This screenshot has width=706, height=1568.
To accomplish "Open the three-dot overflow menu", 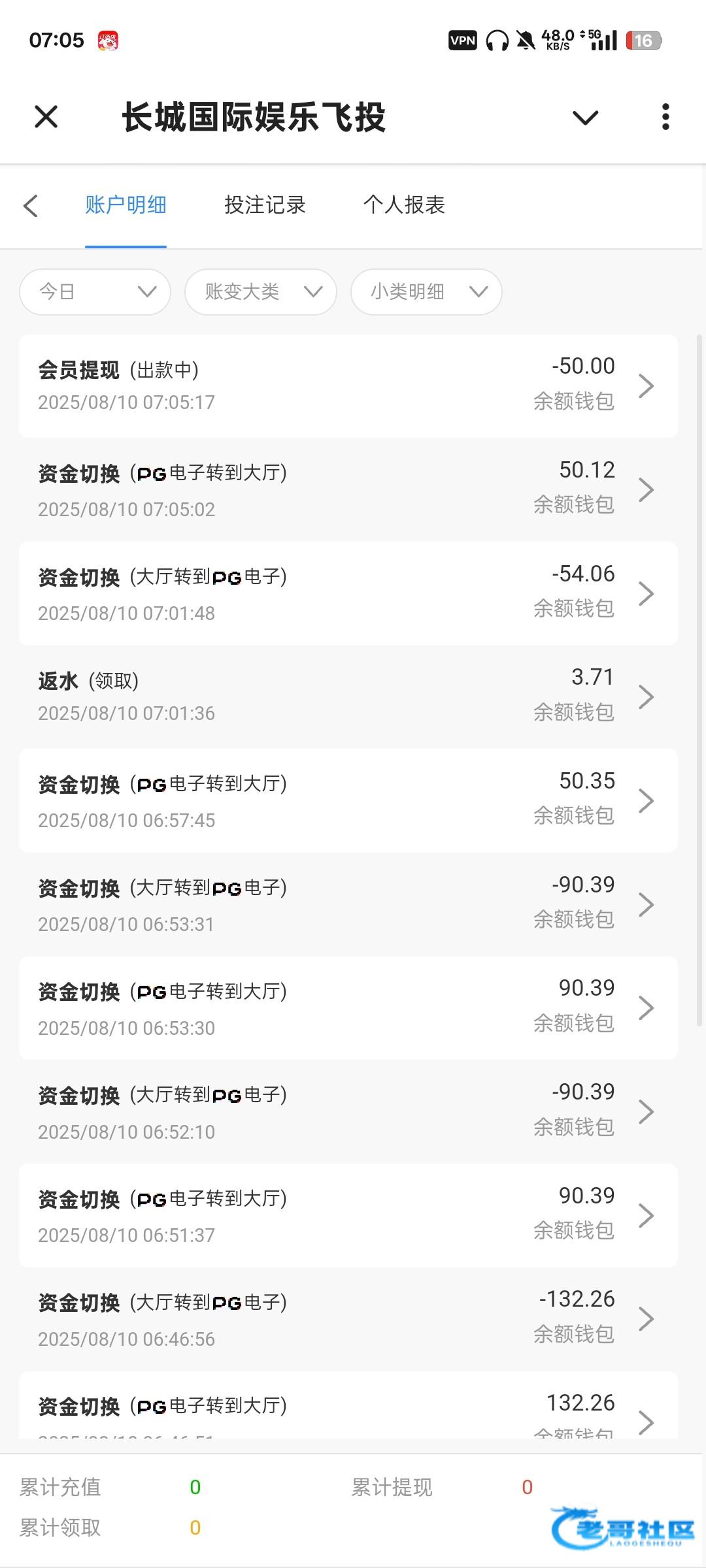I will (665, 117).
